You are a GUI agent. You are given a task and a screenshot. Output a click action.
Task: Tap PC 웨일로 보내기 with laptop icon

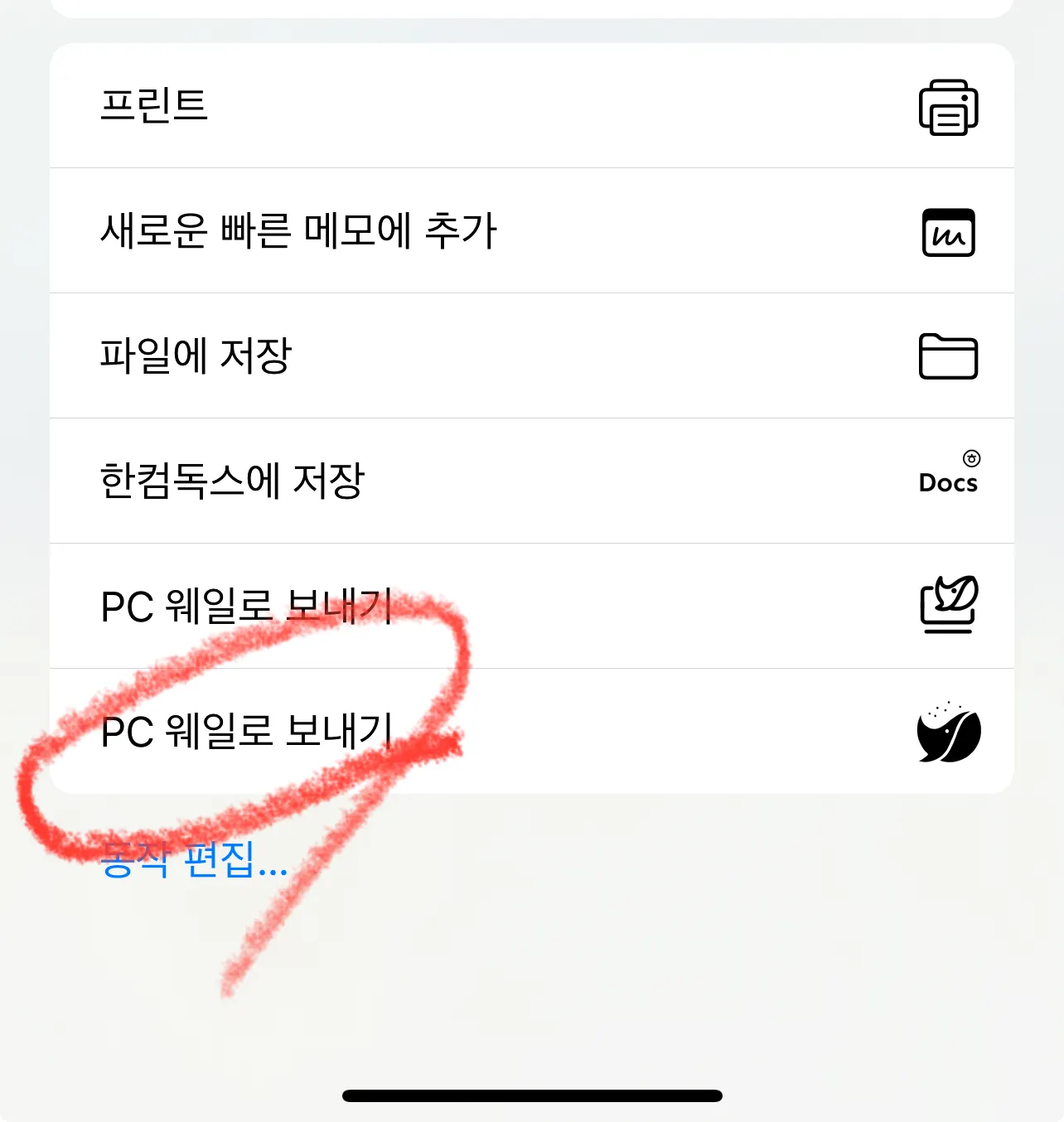530,606
